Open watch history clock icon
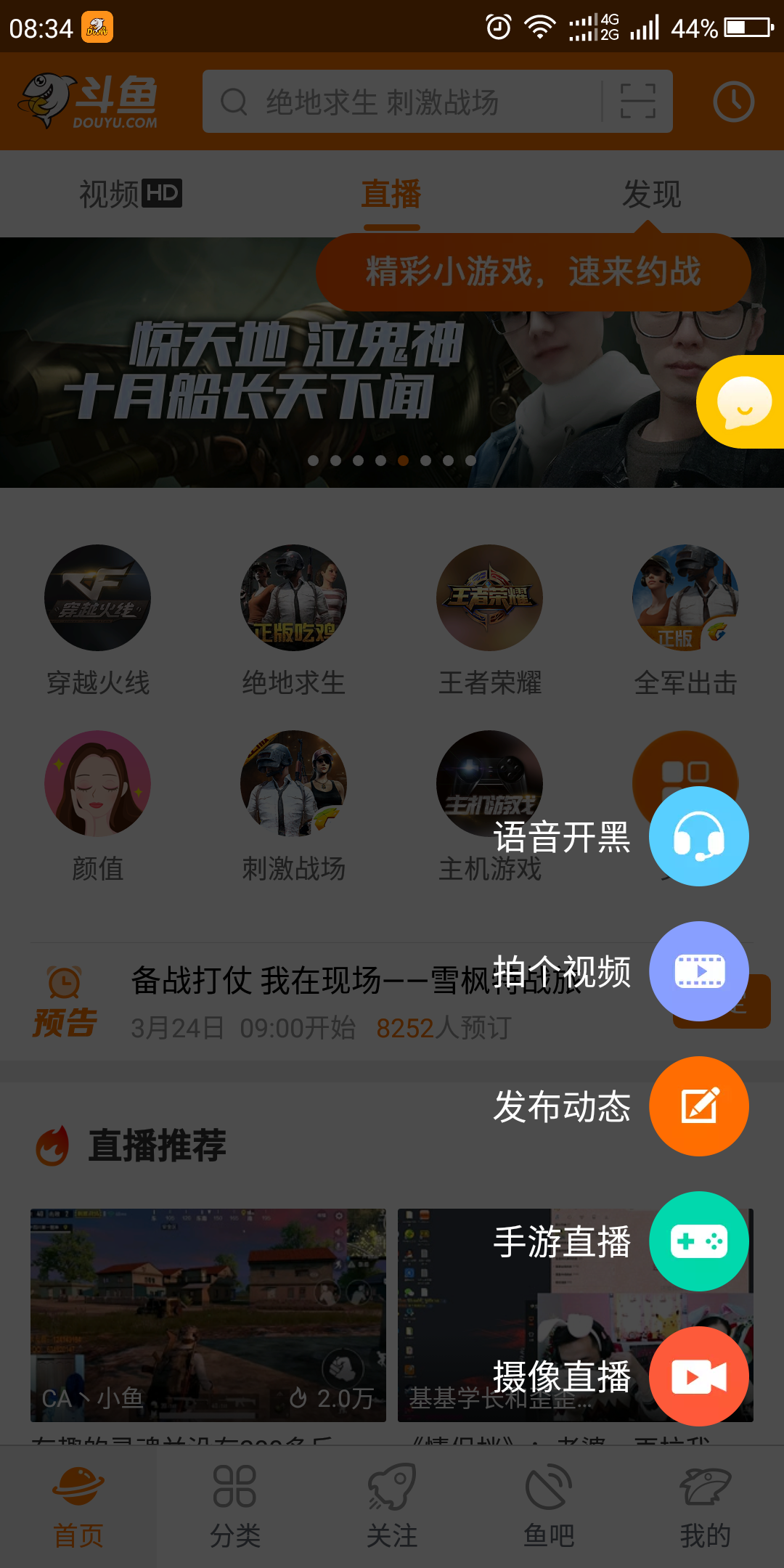The width and height of the screenshot is (784, 1568). point(733,102)
